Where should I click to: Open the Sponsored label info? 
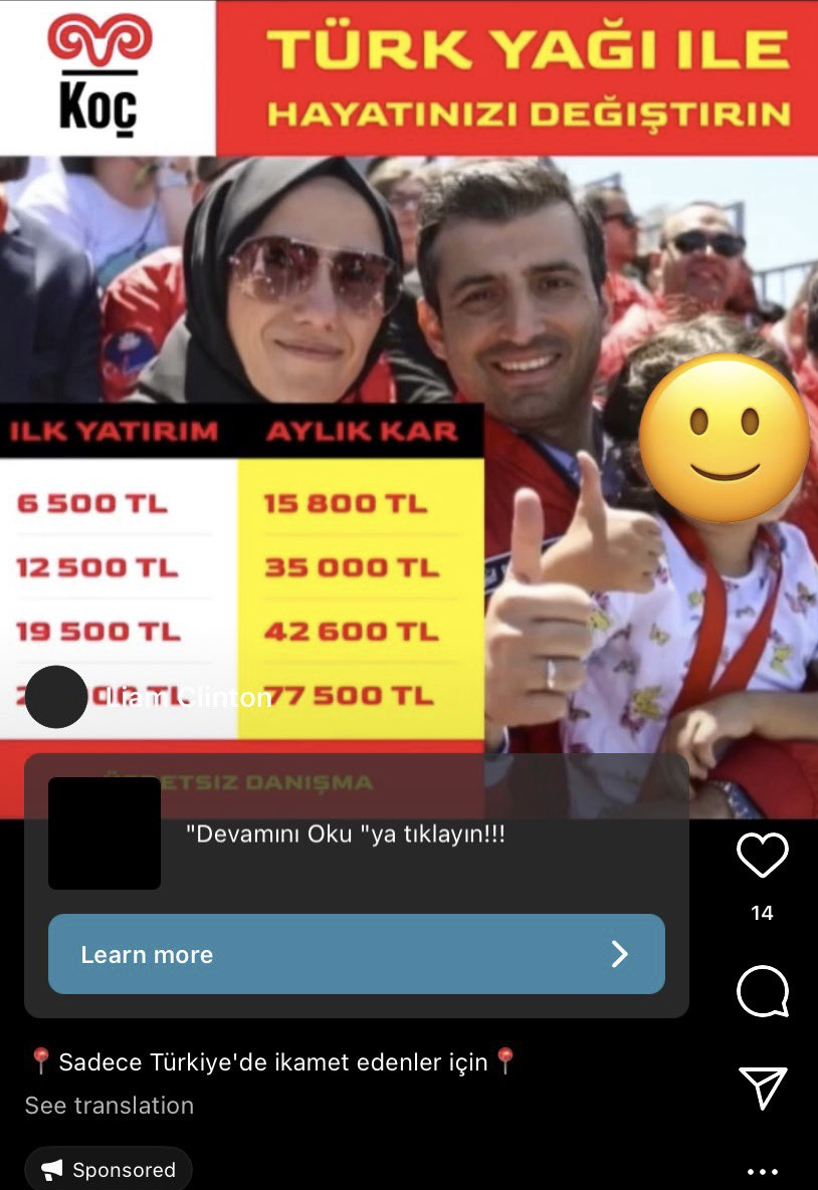click(109, 1169)
